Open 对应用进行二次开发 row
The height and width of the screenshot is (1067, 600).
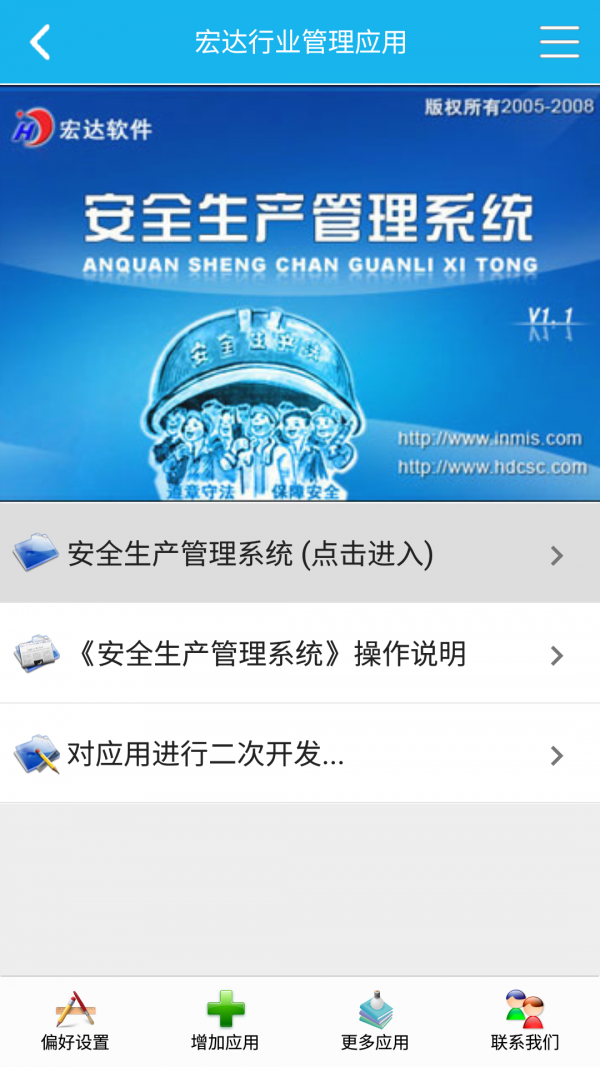[300, 754]
